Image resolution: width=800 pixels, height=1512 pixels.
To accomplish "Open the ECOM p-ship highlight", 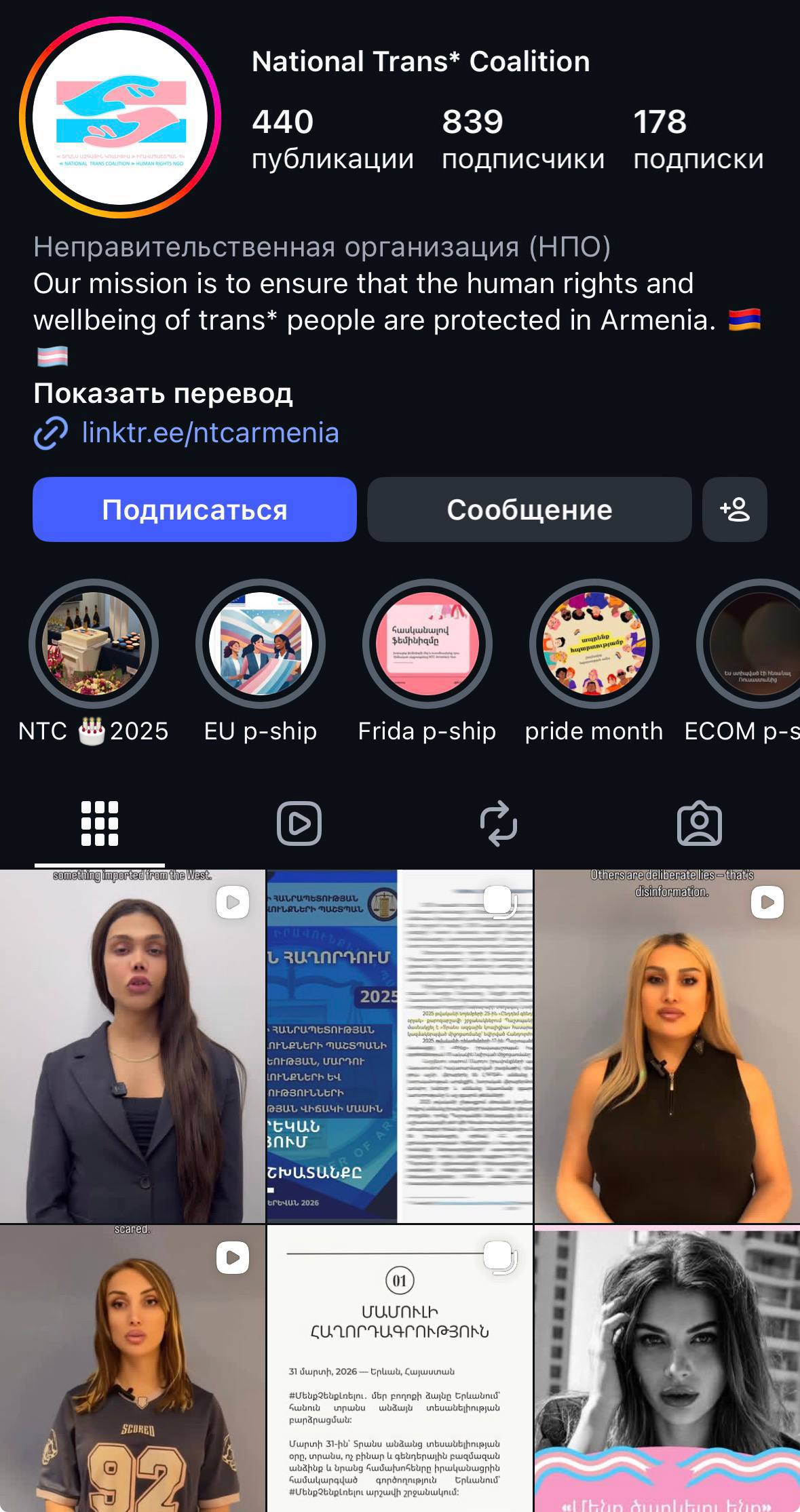I will (753, 644).
